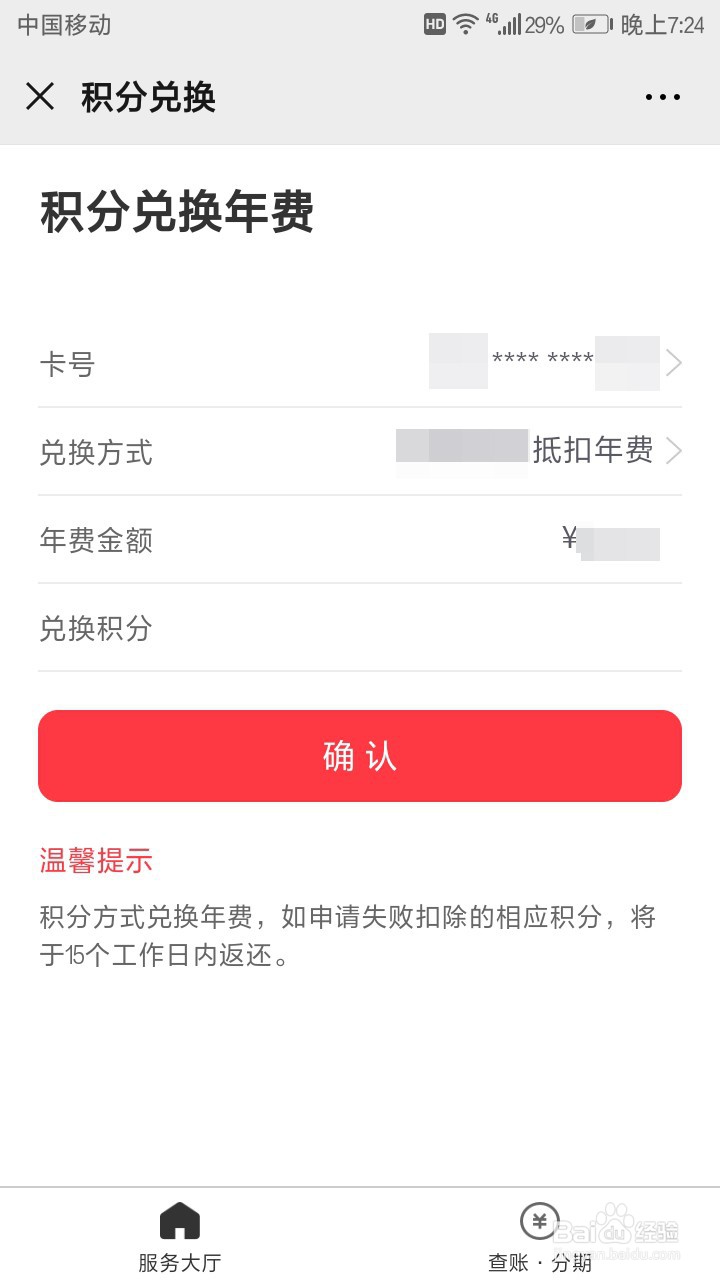Tap the 4G signal indicator
This screenshot has width=720, height=1280.
coord(505,24)
